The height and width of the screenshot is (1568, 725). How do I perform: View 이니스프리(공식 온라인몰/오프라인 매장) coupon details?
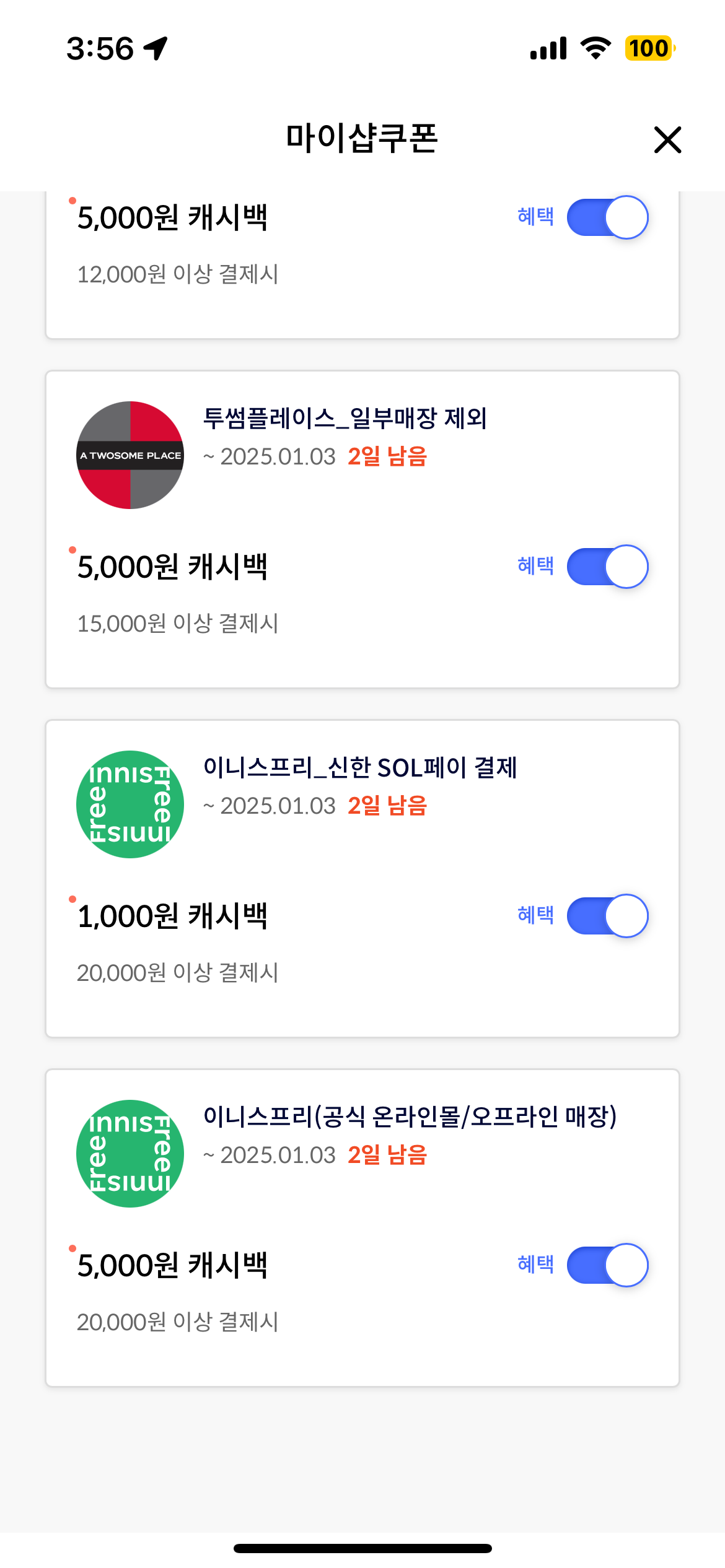click(x=362, y=1228)
